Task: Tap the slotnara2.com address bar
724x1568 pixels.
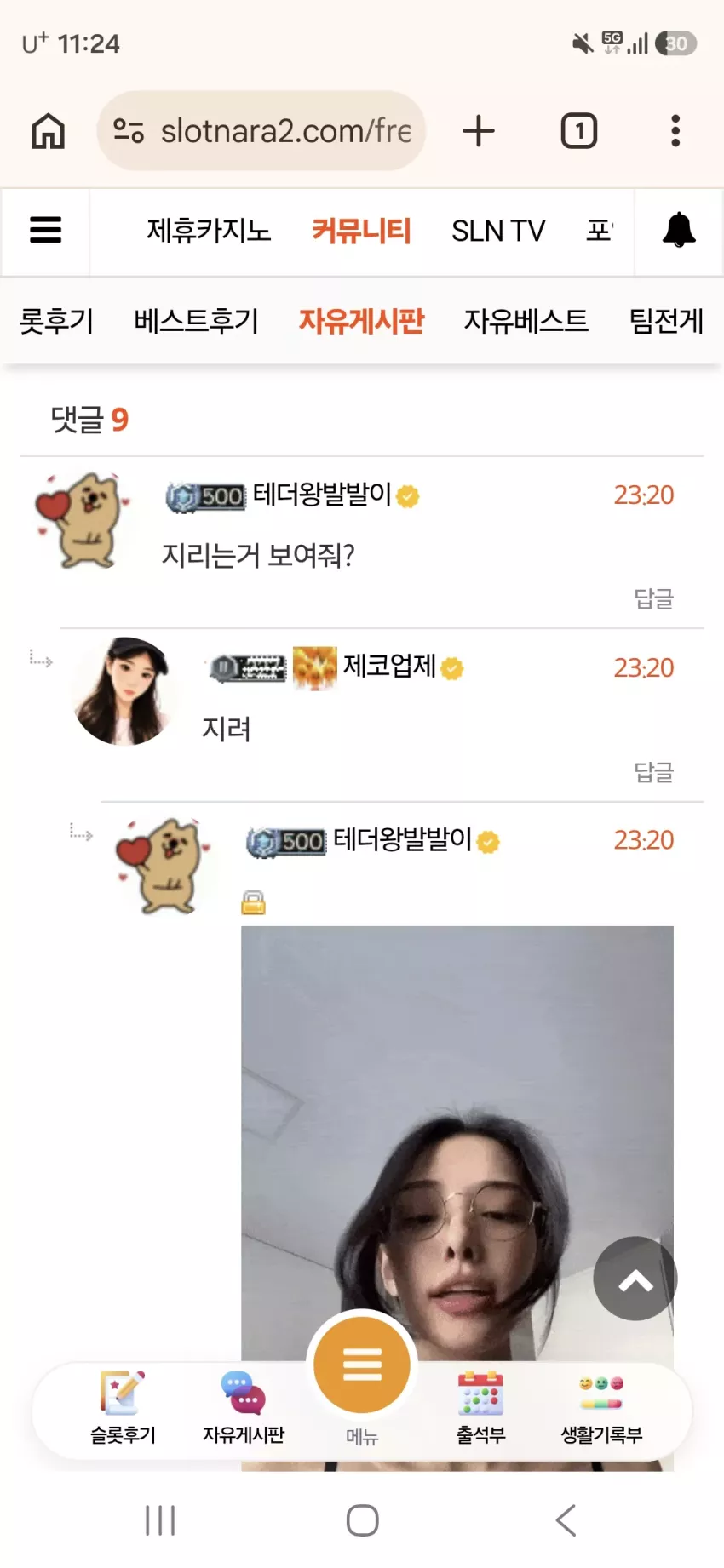Action: (x=261, y=131)
